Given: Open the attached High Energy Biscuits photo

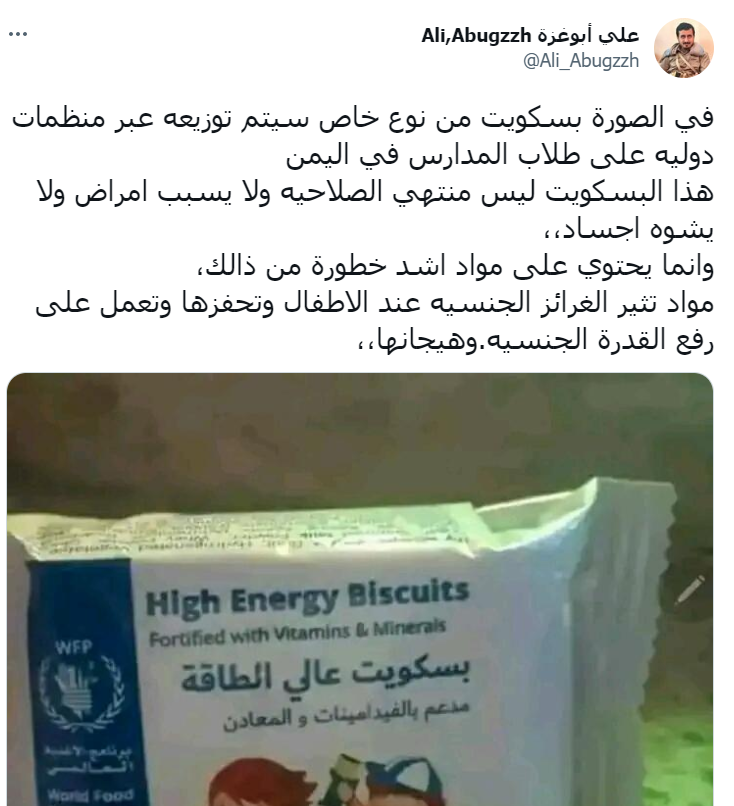Looking at the screenshot, I should click(360, 590).
